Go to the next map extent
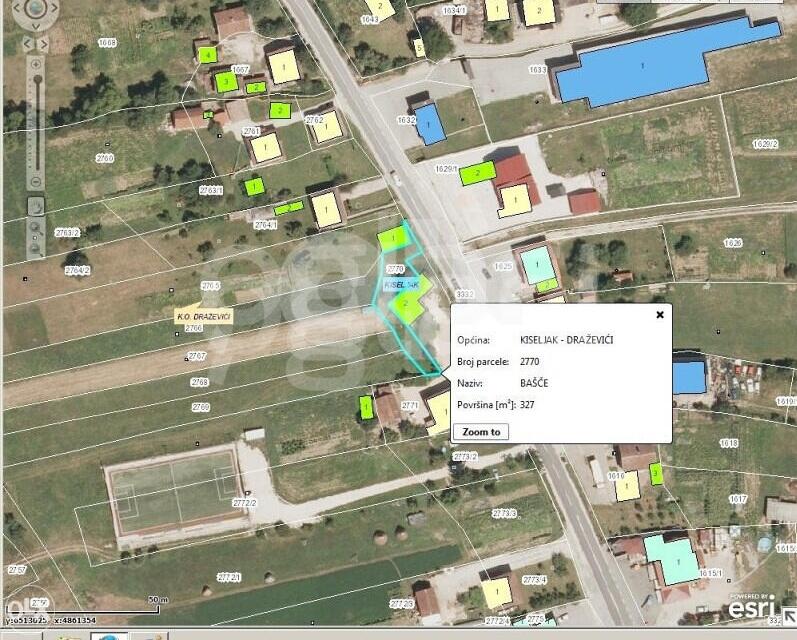 pyautogui.click(x=44, y=44)
